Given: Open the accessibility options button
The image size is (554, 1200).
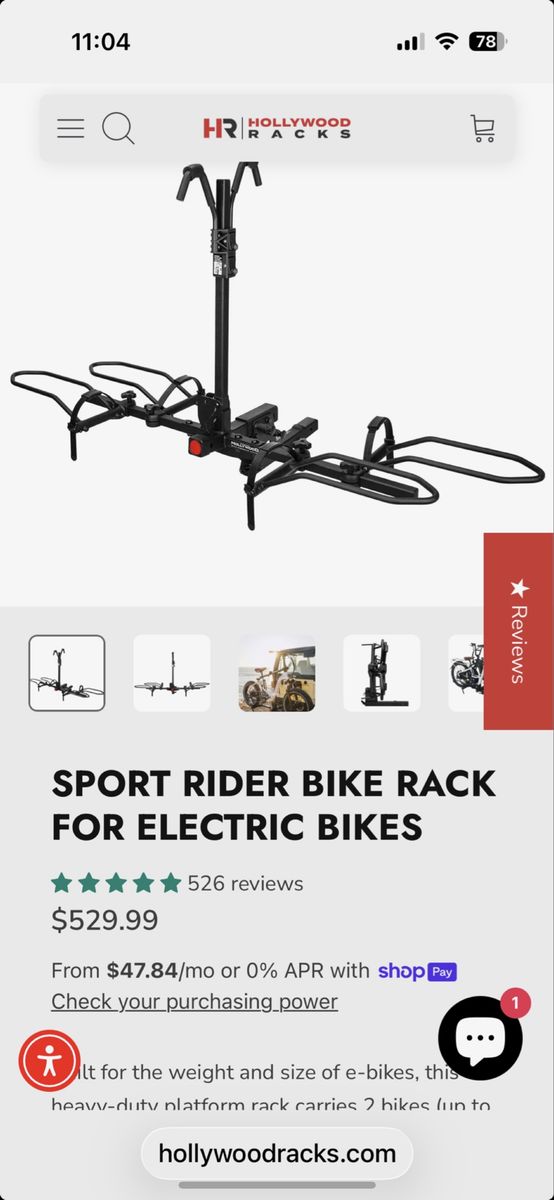Looking at the screenshot, I should tap(49, 1061).
